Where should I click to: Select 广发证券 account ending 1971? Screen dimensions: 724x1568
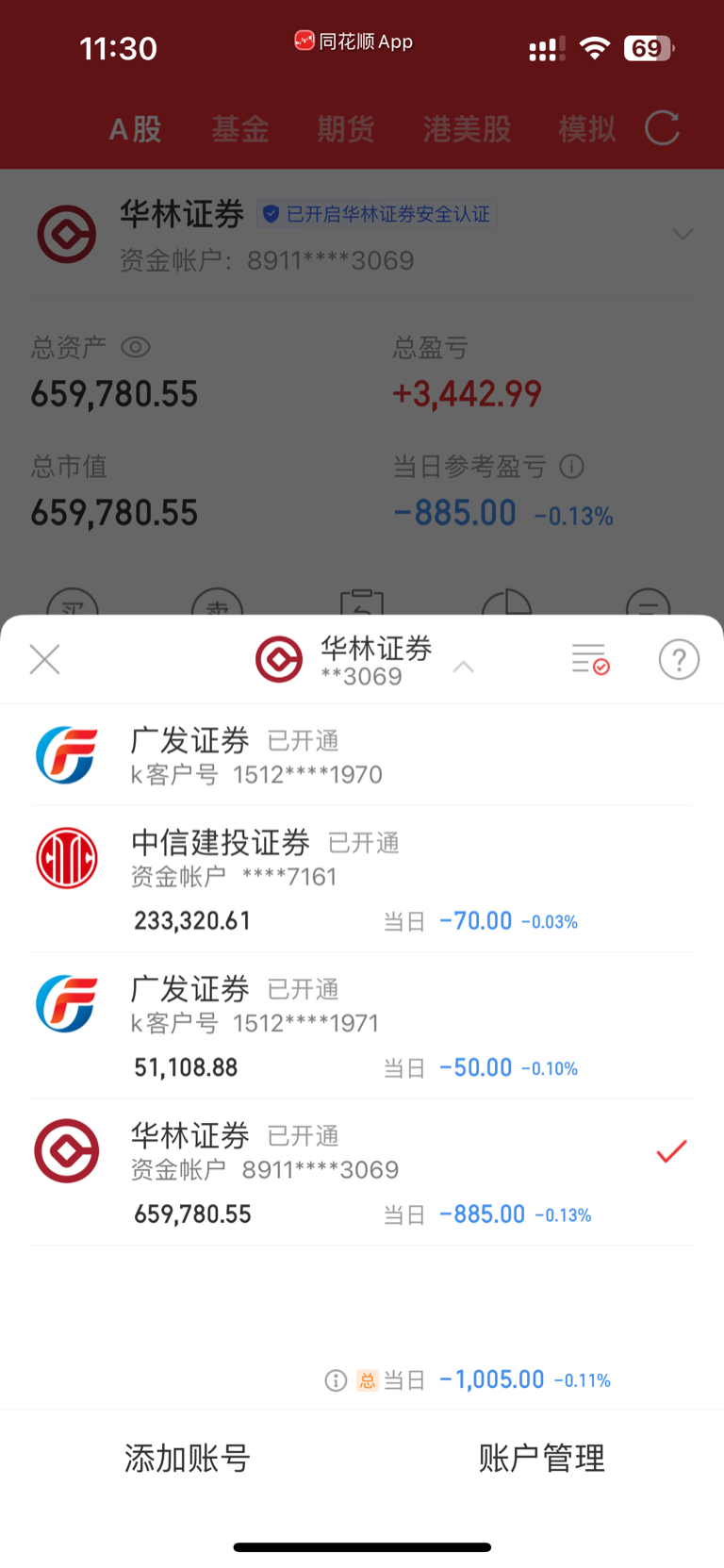[x=362, y=1026]
